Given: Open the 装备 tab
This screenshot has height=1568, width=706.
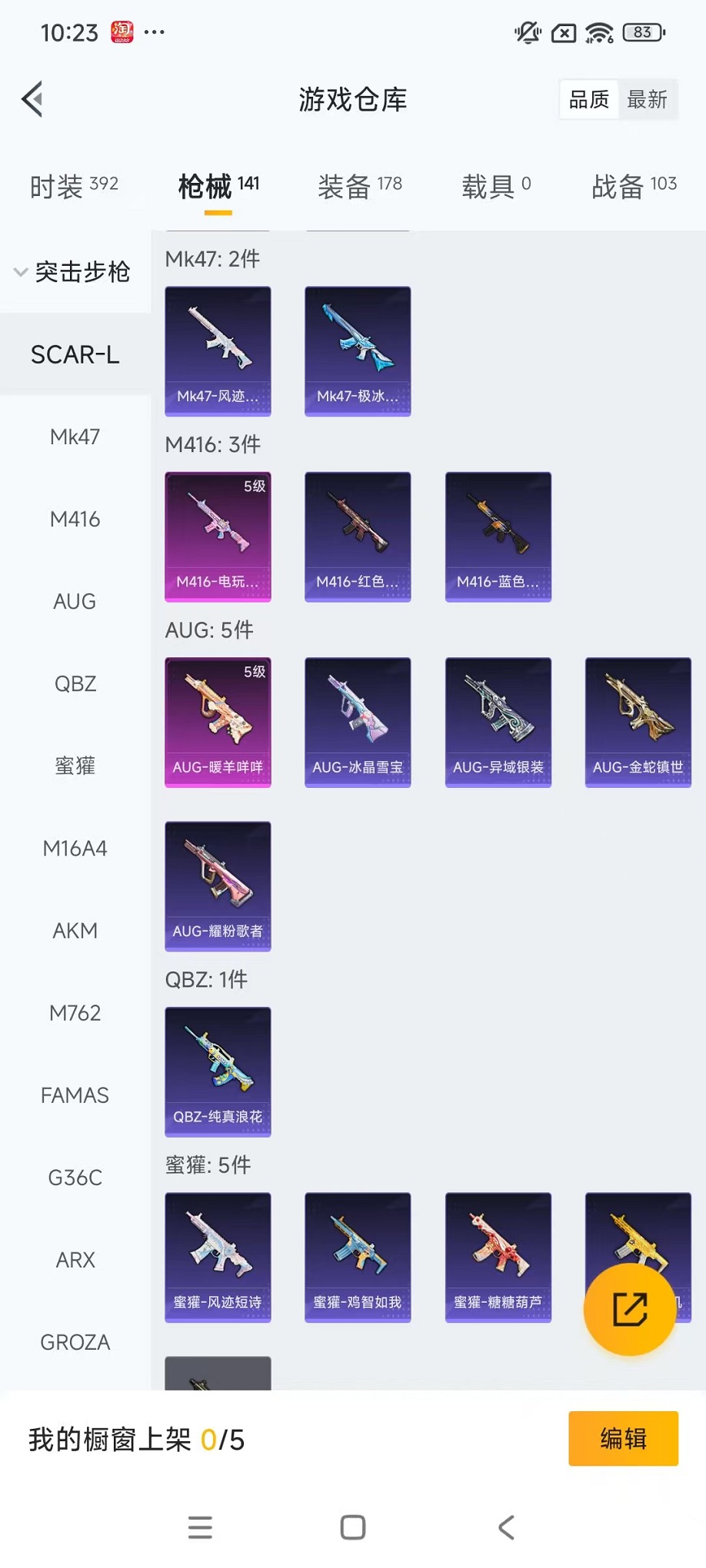Looking at the screenshot, I should pyautogui.click(x=360, y=186).
